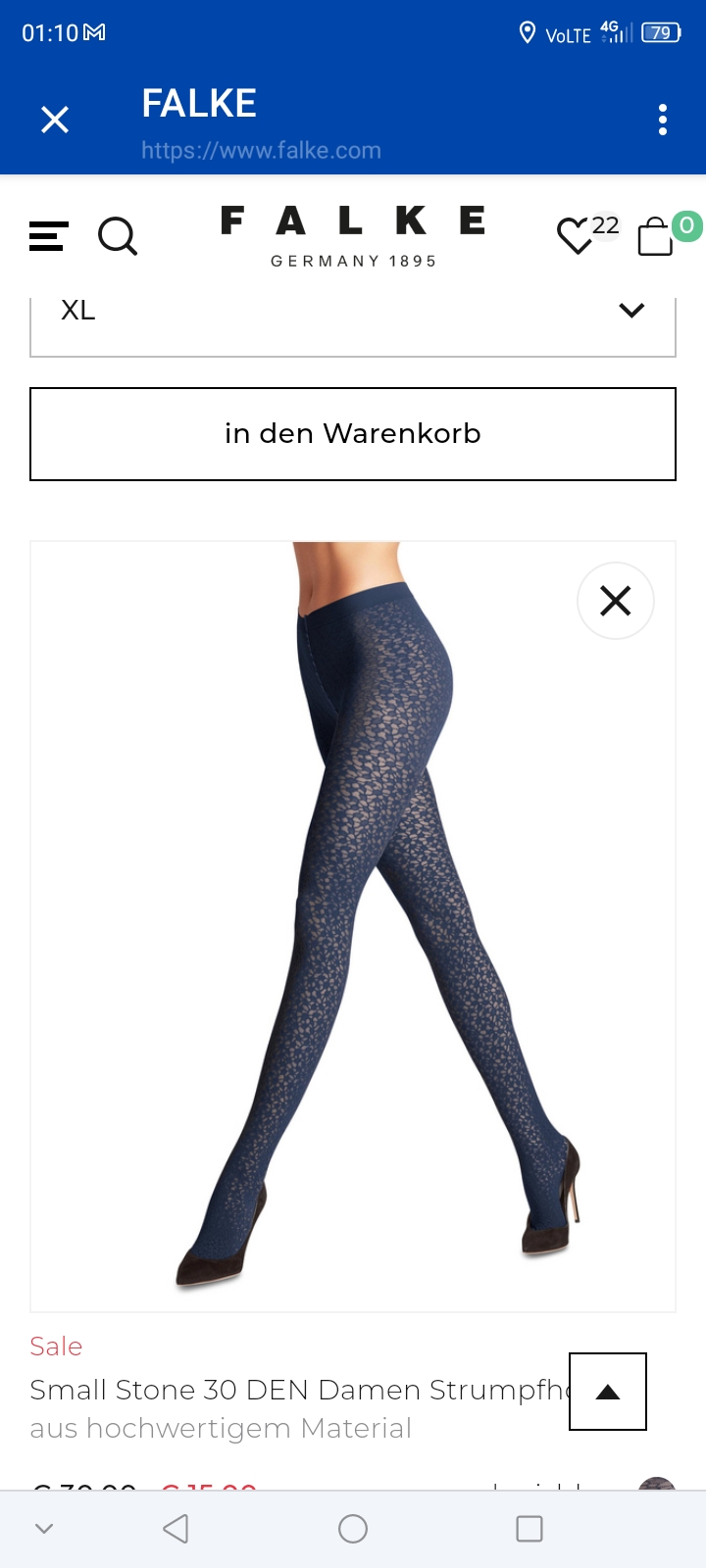Add item via in den Warenkorb
The width and height of the screenshot is (706, 1568).
(353, 434)
